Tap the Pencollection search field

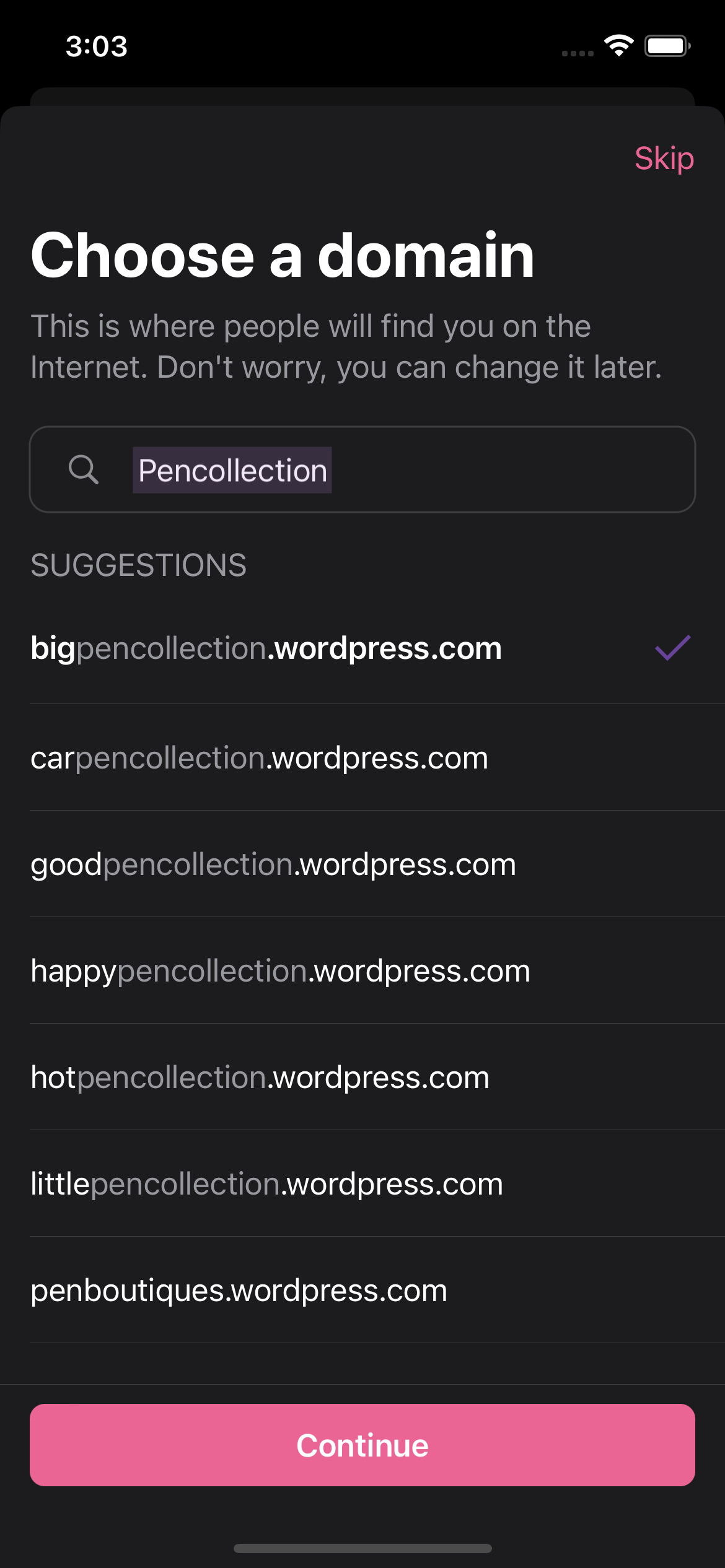[362, 470]
